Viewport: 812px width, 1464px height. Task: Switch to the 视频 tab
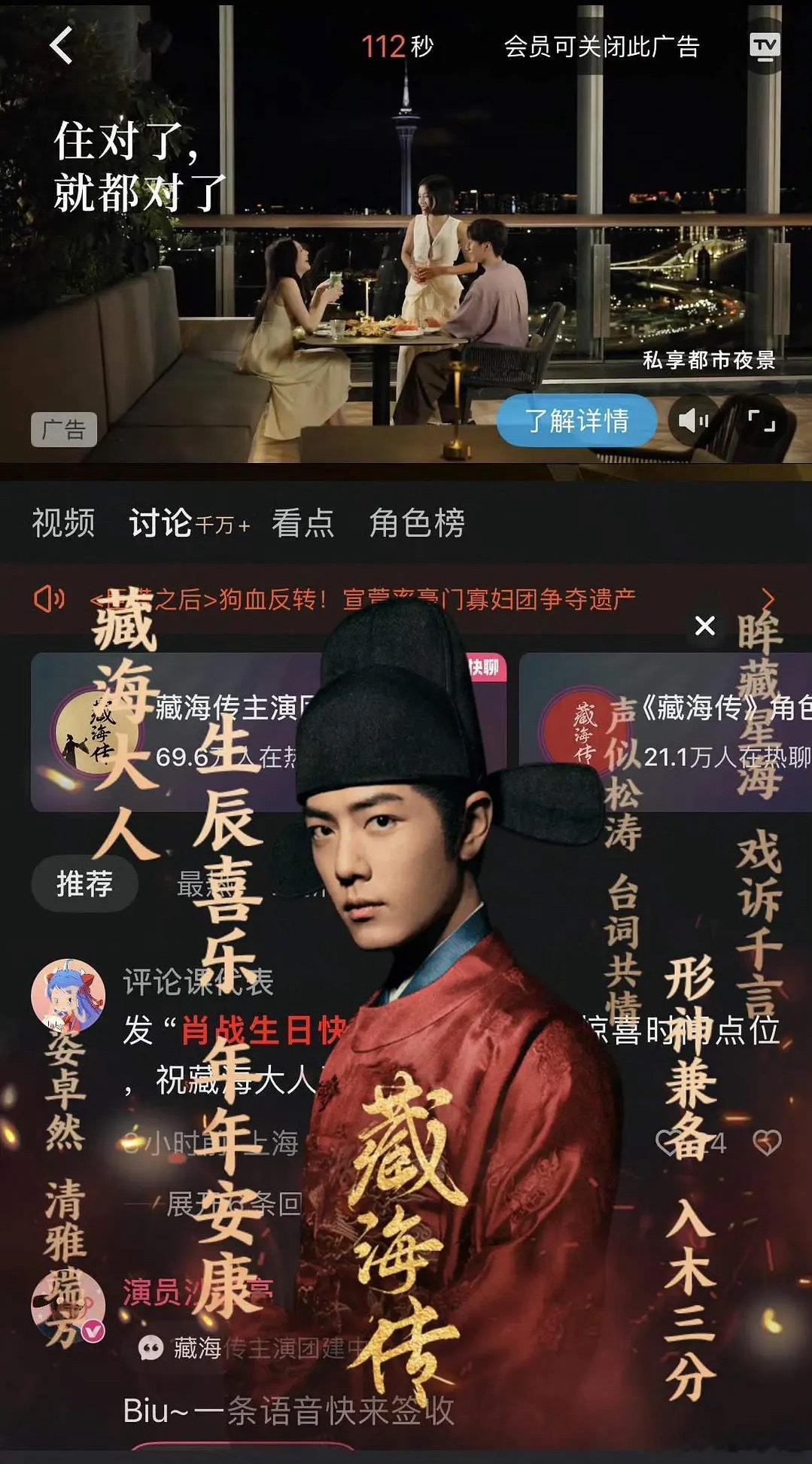(x=64, y=522)
